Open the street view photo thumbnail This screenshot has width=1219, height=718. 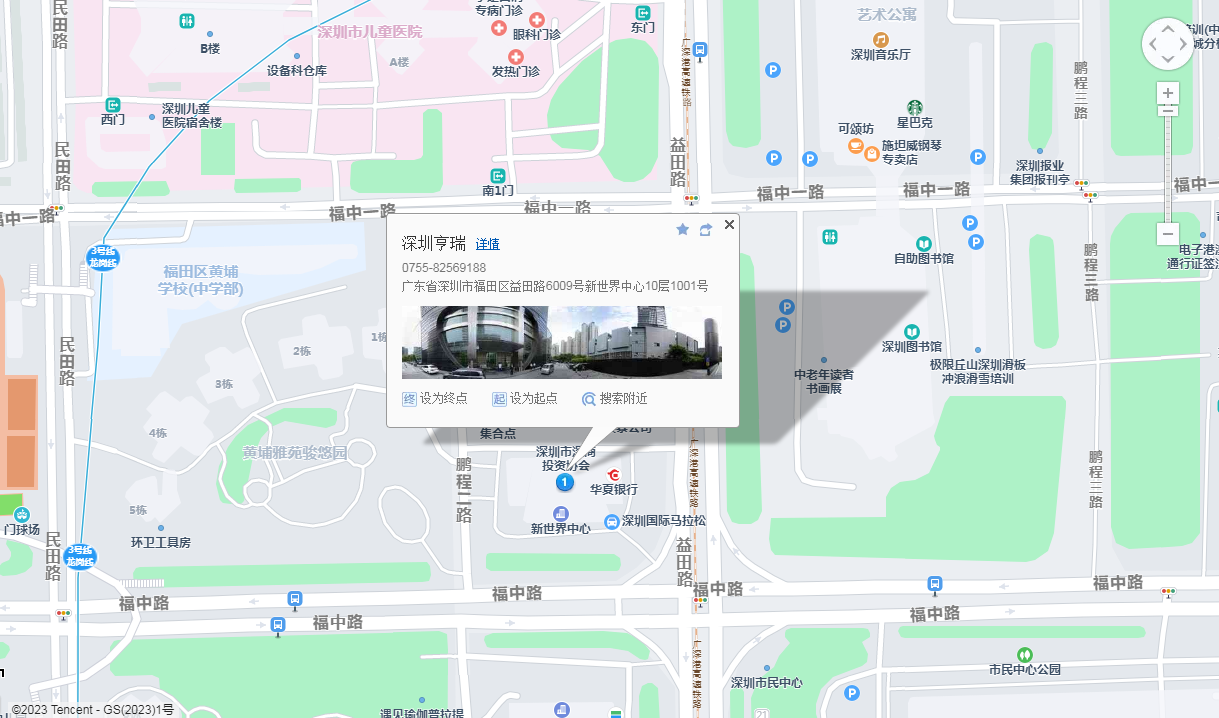coord(561,342)
